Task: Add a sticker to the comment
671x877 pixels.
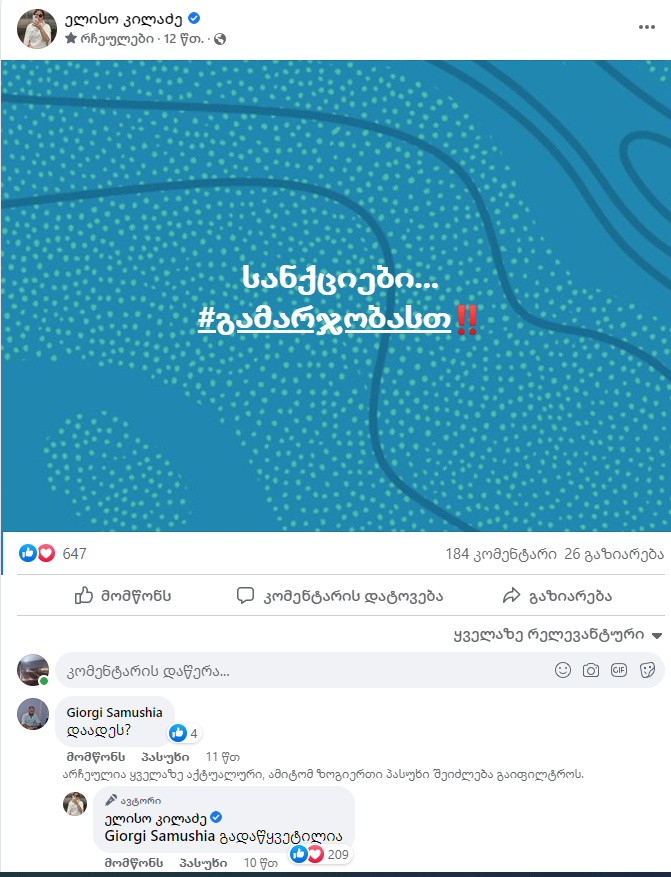Action: 647,670
